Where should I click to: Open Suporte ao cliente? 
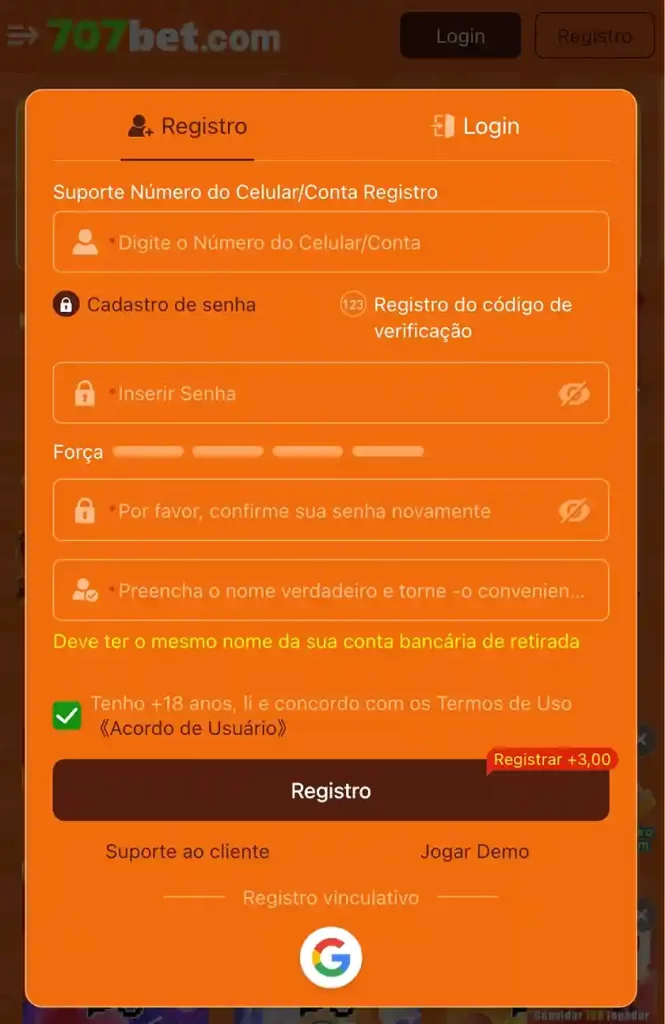pyautogui.click(x=188, y=852)
